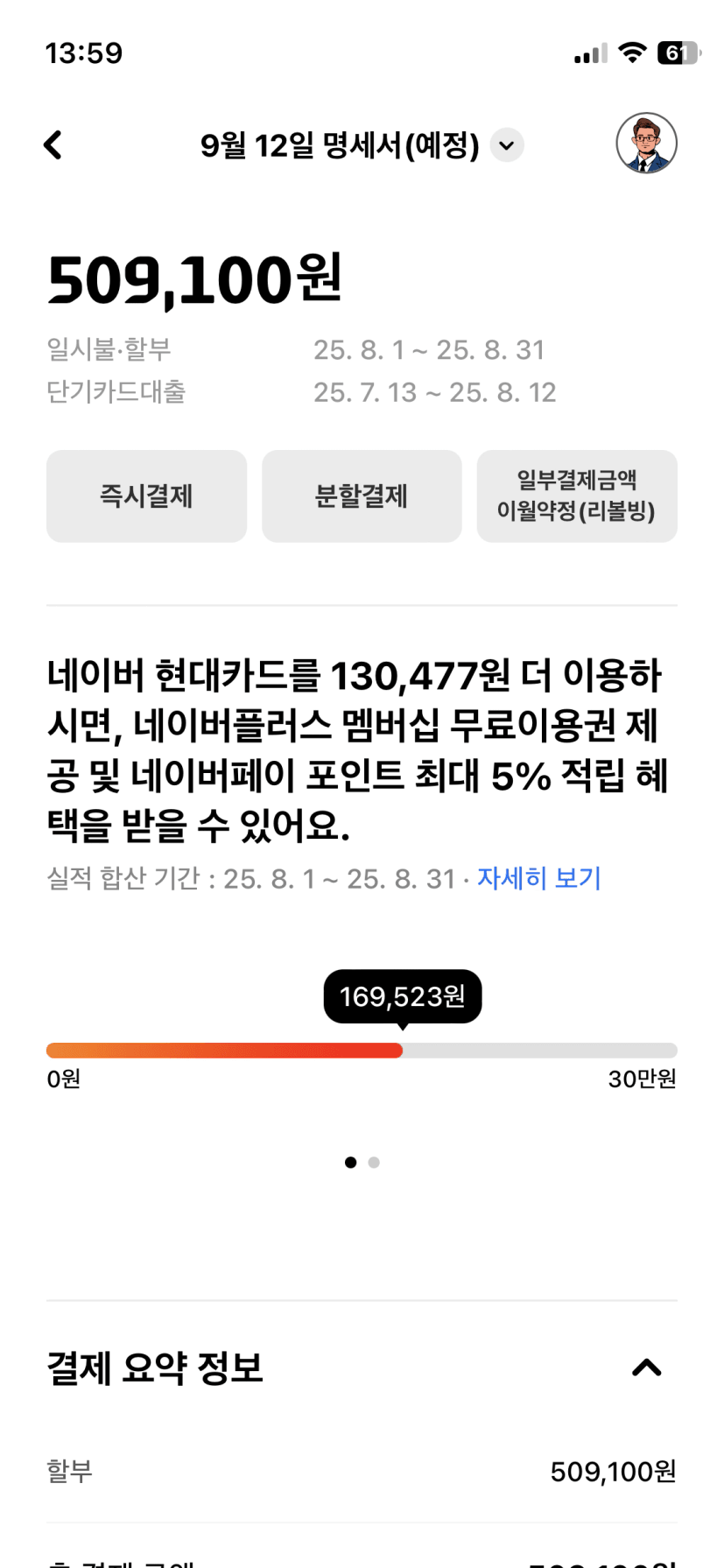Image resolution: width=724 pixels, height=1568 pixels.
Task: Open the profile avatar
Action: [x=646, y=144]
